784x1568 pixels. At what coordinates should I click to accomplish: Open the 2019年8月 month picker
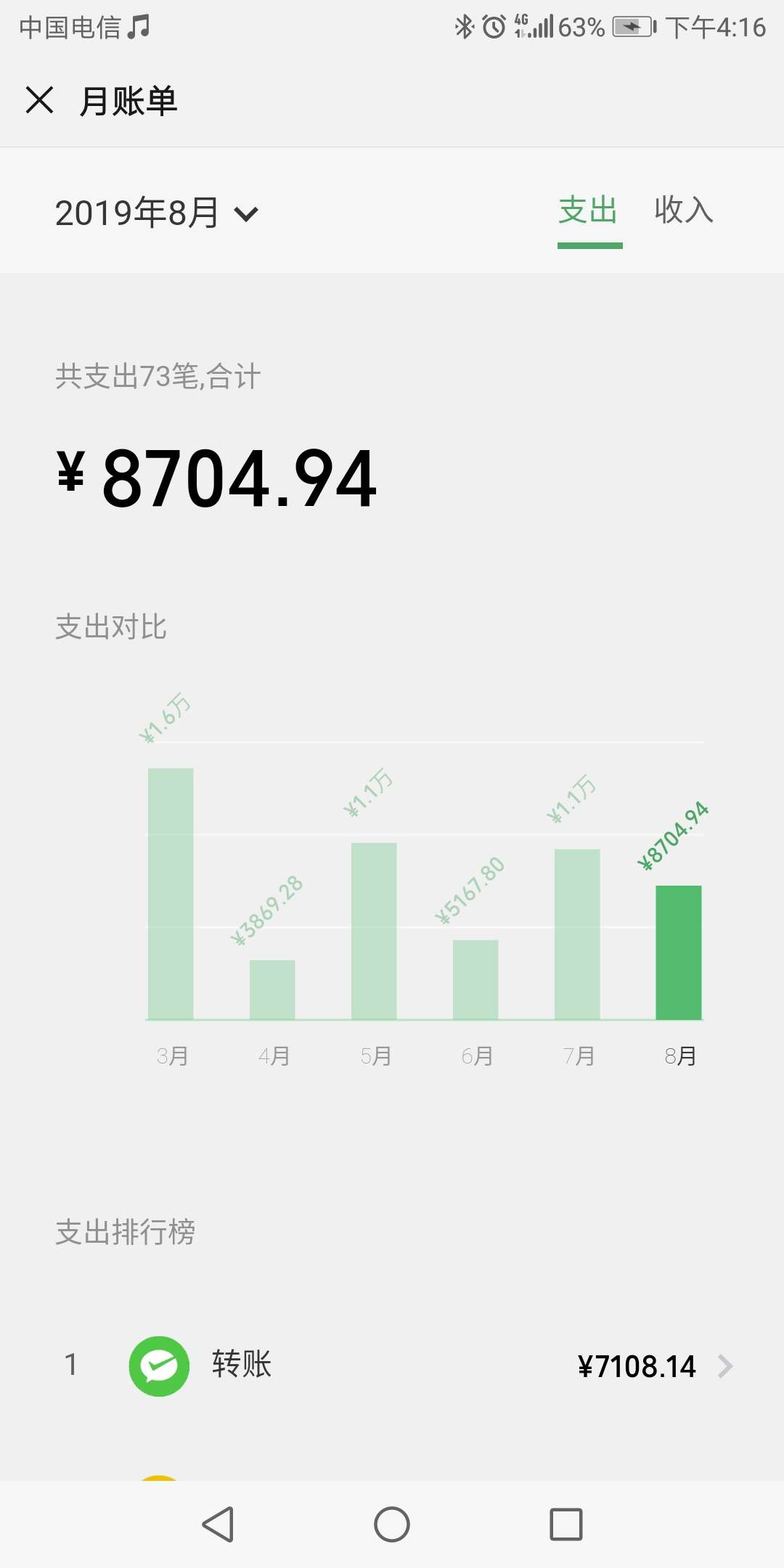point(157,213)
